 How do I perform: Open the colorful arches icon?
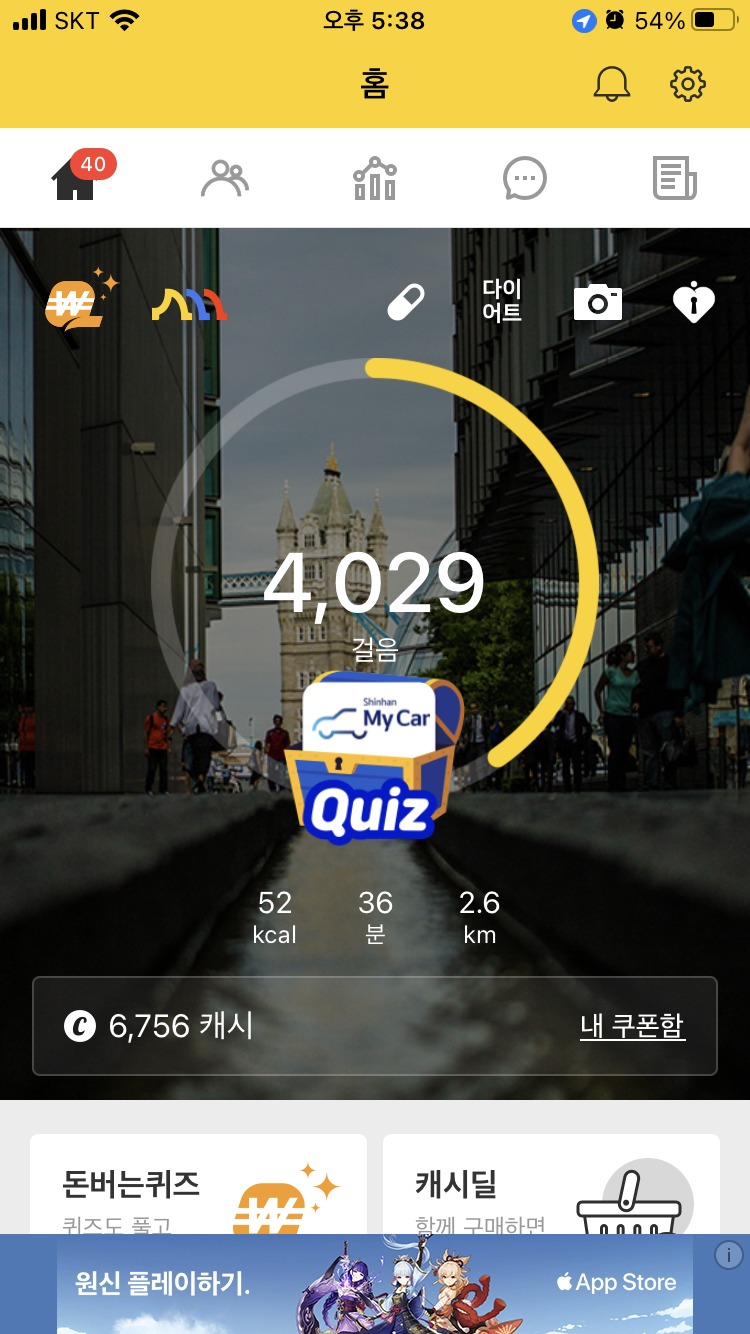[x=189, y=303]
